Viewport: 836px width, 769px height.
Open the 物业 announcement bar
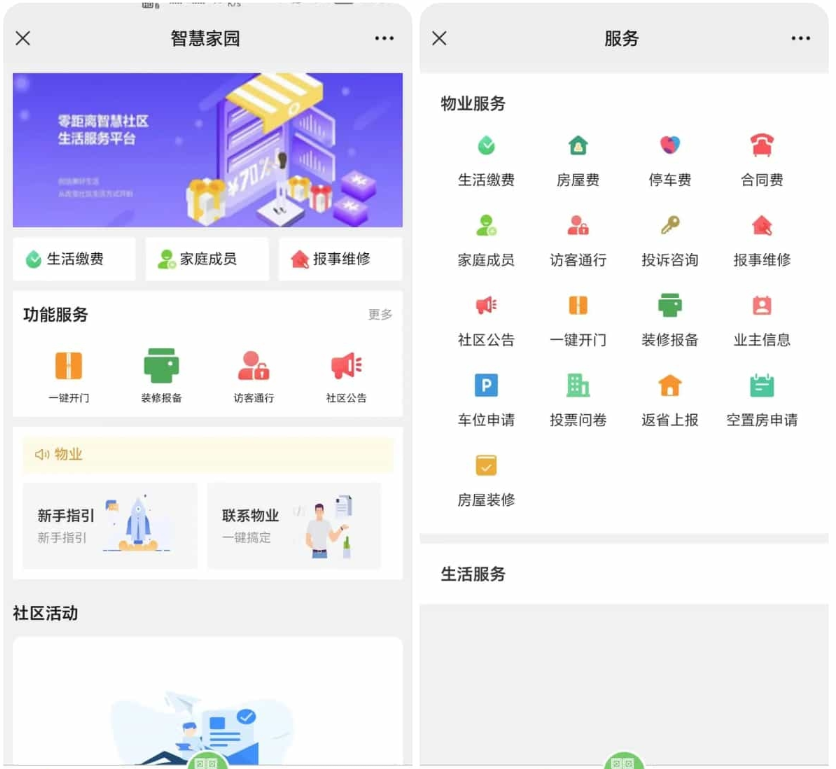207,454
